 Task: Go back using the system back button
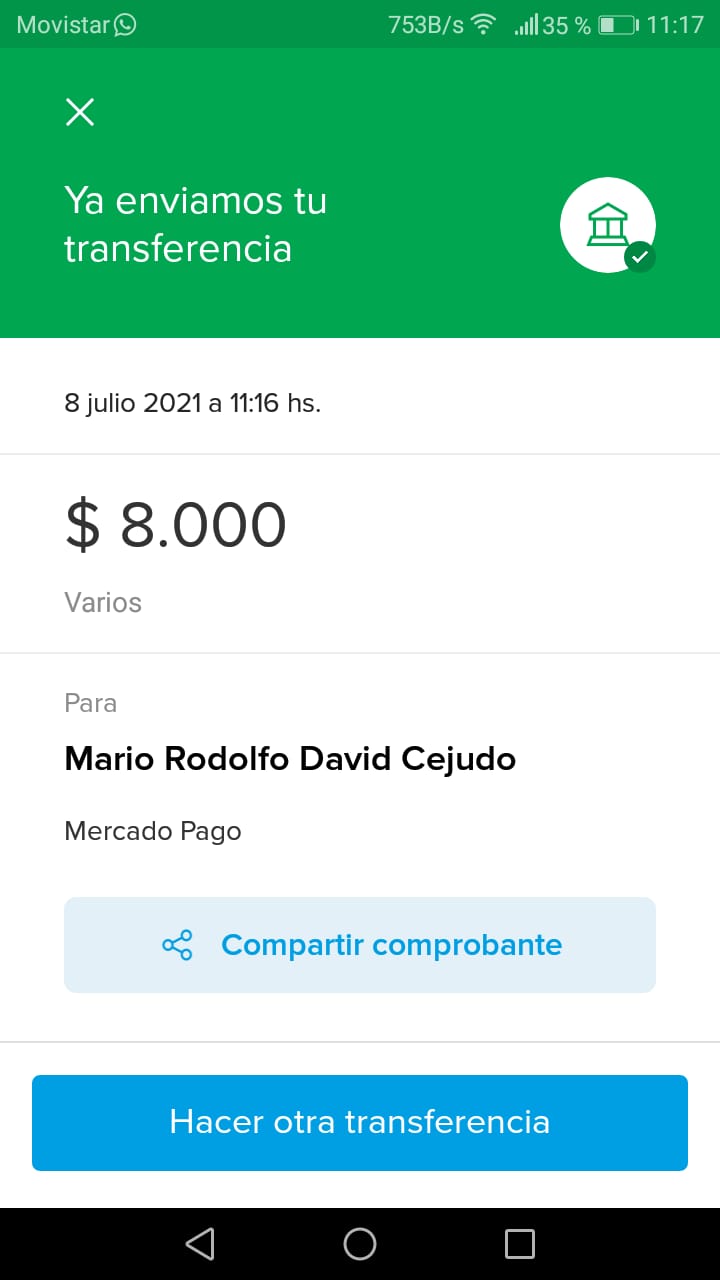point(200,1244)
